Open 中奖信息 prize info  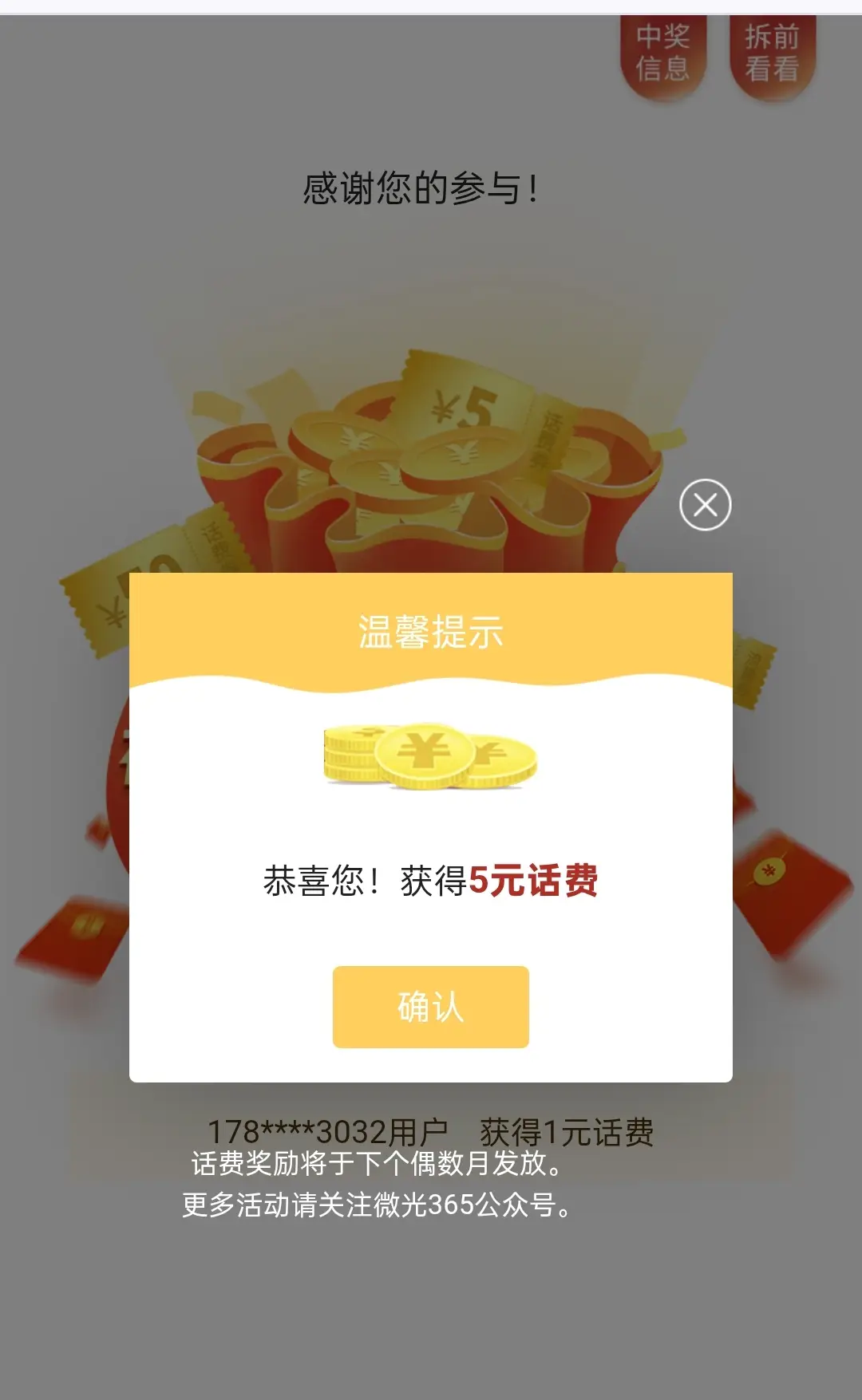pyautogui.click(x=662, y=53)
